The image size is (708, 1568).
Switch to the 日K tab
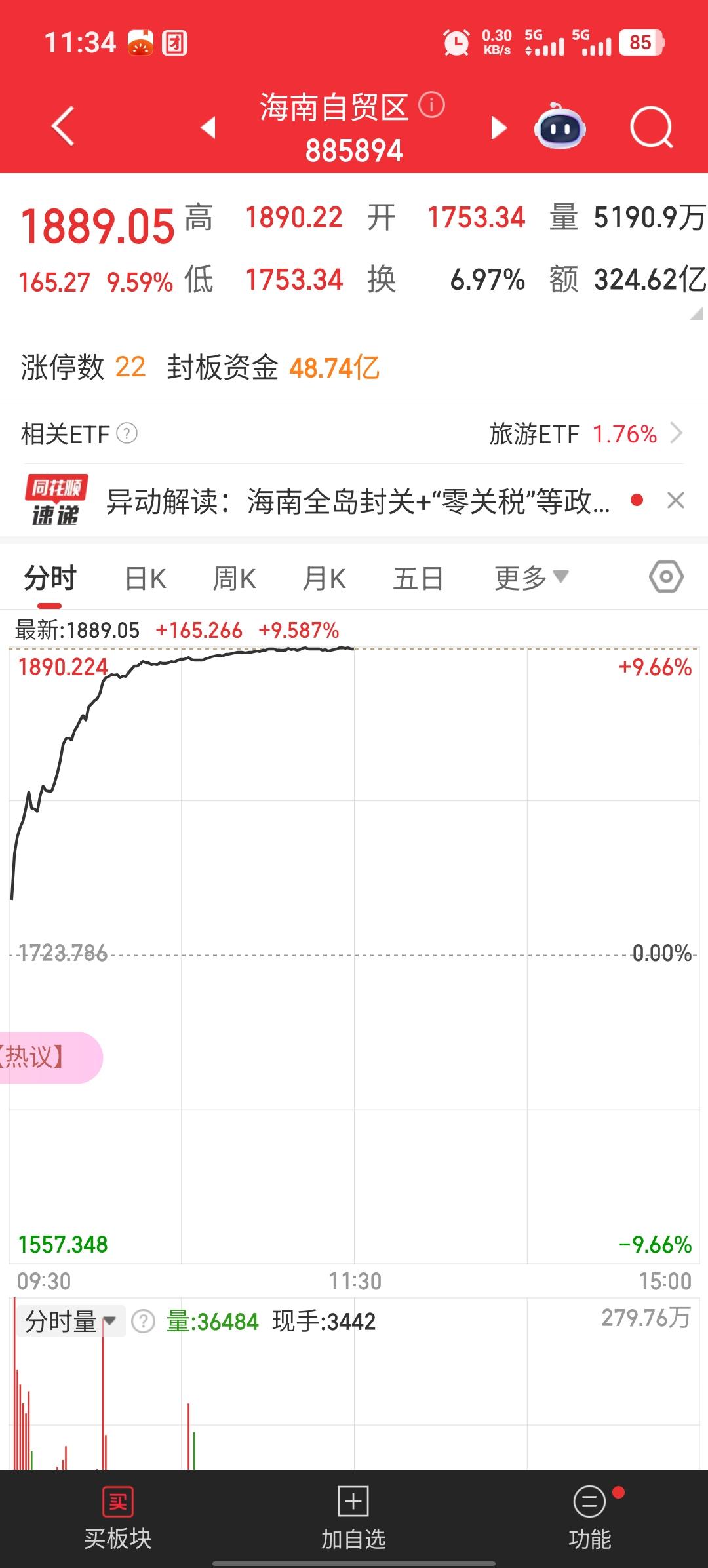pyautogui.click(x=145, y=577)
